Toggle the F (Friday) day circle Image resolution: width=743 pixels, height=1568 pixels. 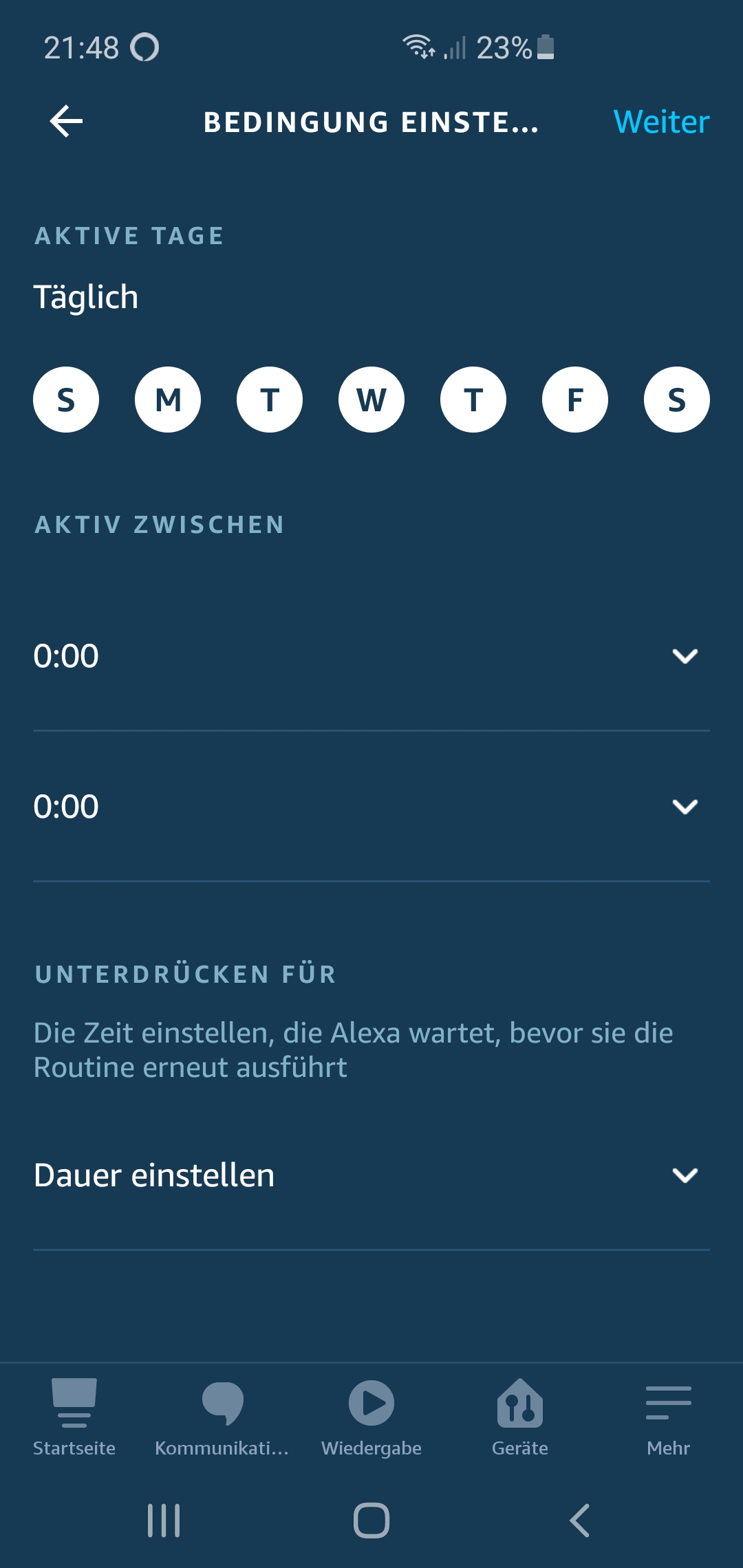coord(575,400)
